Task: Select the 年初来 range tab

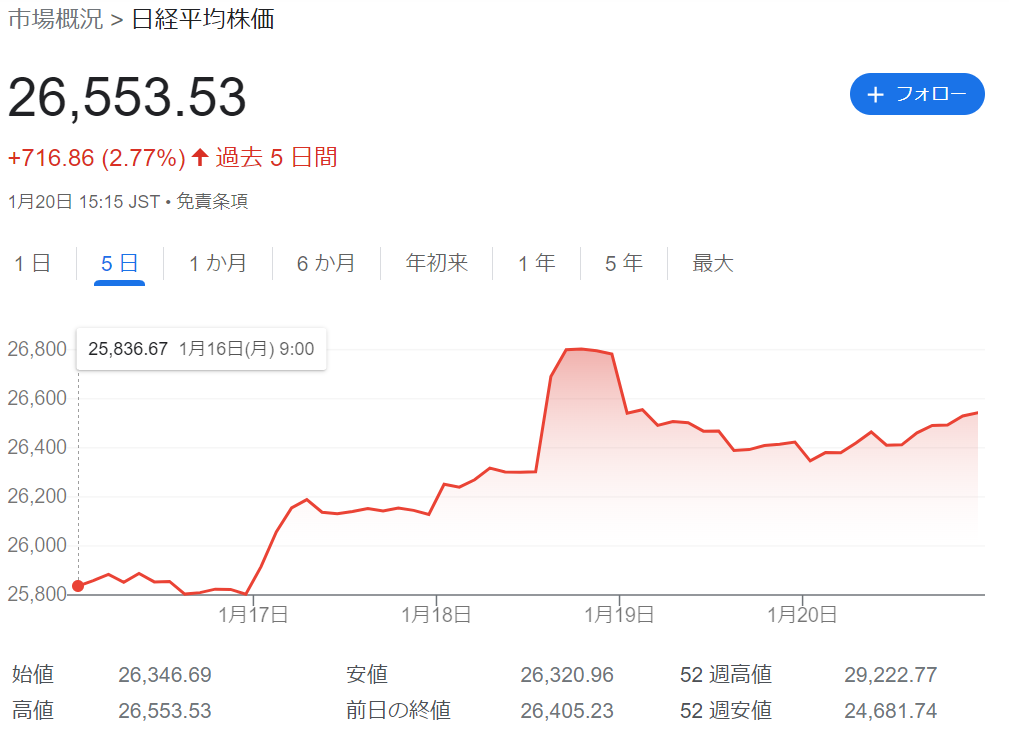Action: point(437,263)
